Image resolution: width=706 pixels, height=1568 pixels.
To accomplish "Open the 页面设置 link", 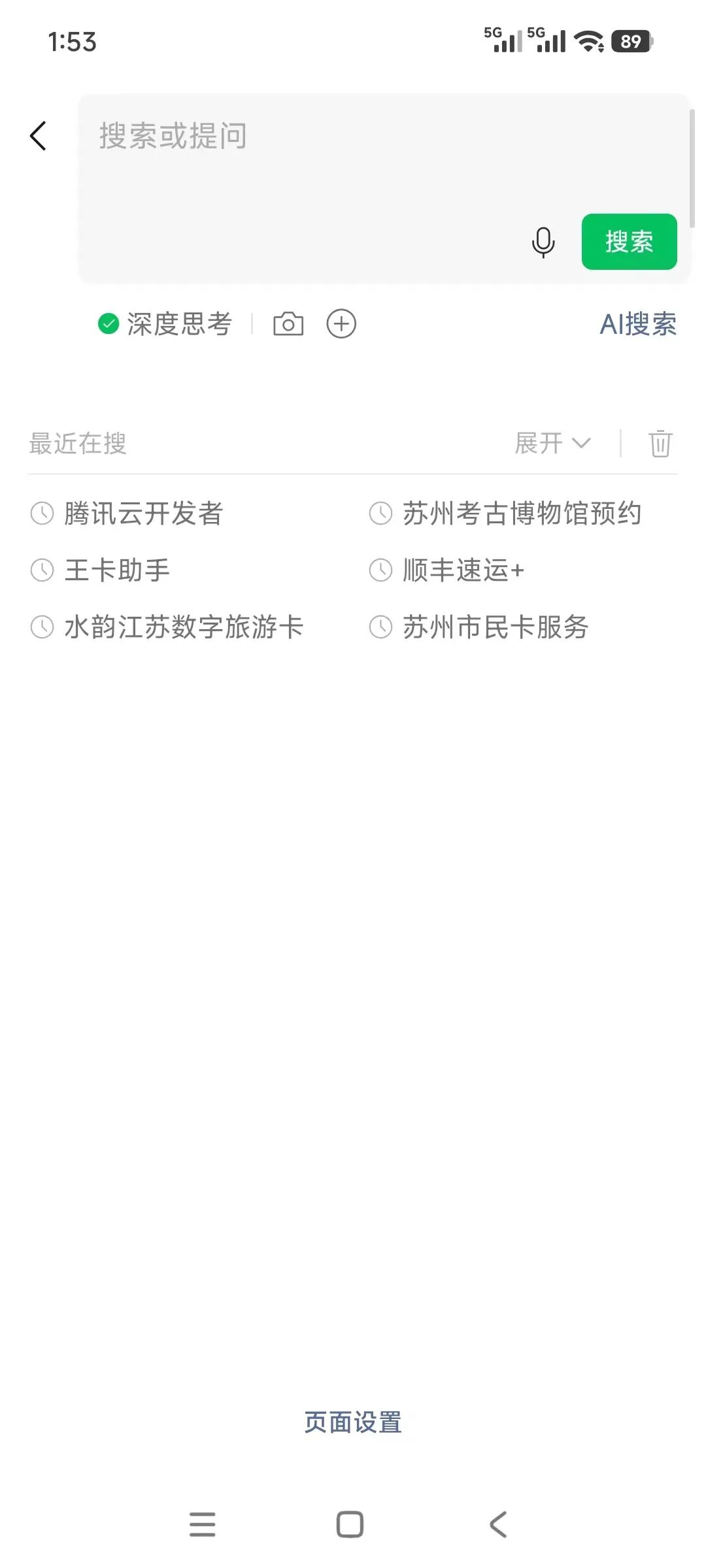I will [353, 1422].
